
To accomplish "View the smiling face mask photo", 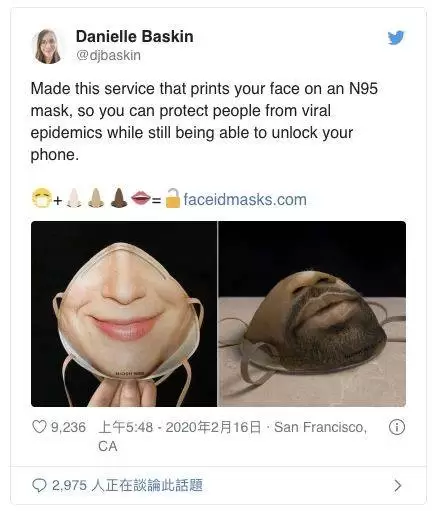I will [124, 314].
